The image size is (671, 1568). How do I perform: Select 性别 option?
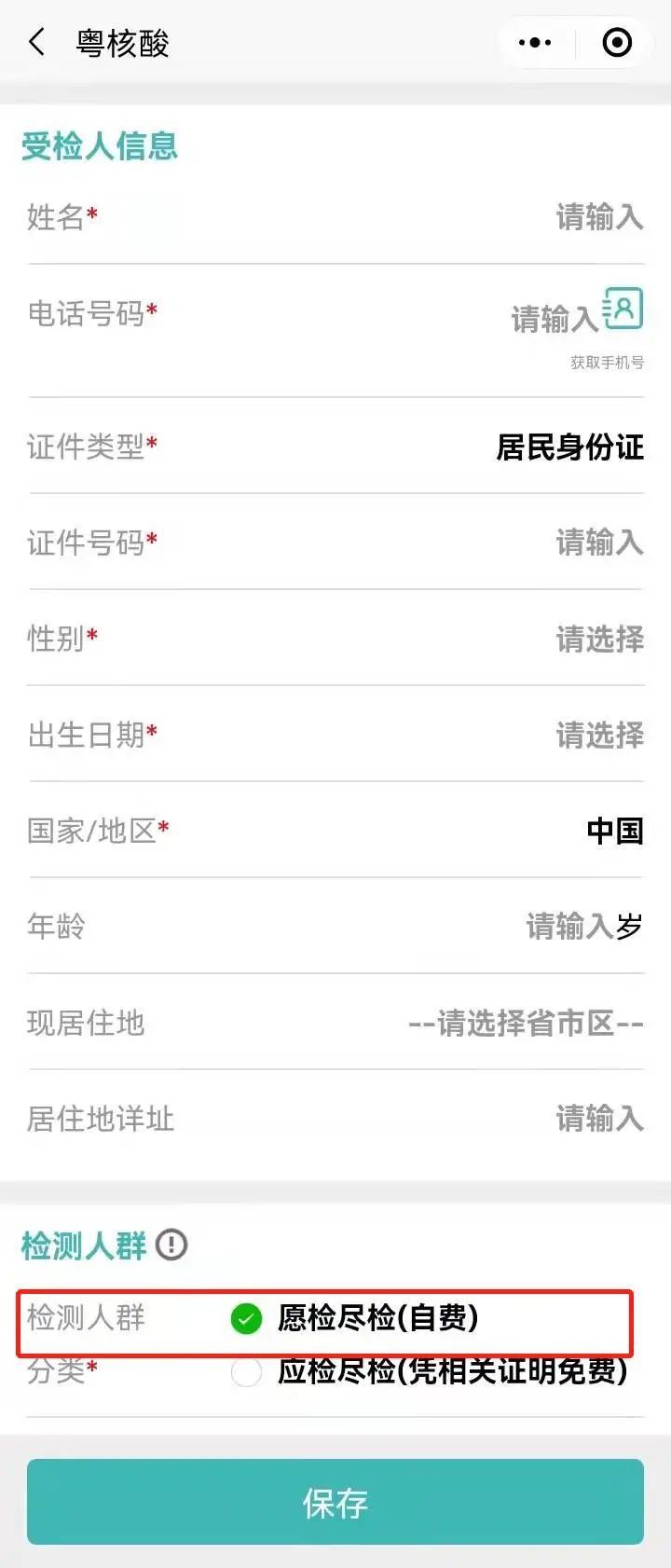tap(598, 639)
